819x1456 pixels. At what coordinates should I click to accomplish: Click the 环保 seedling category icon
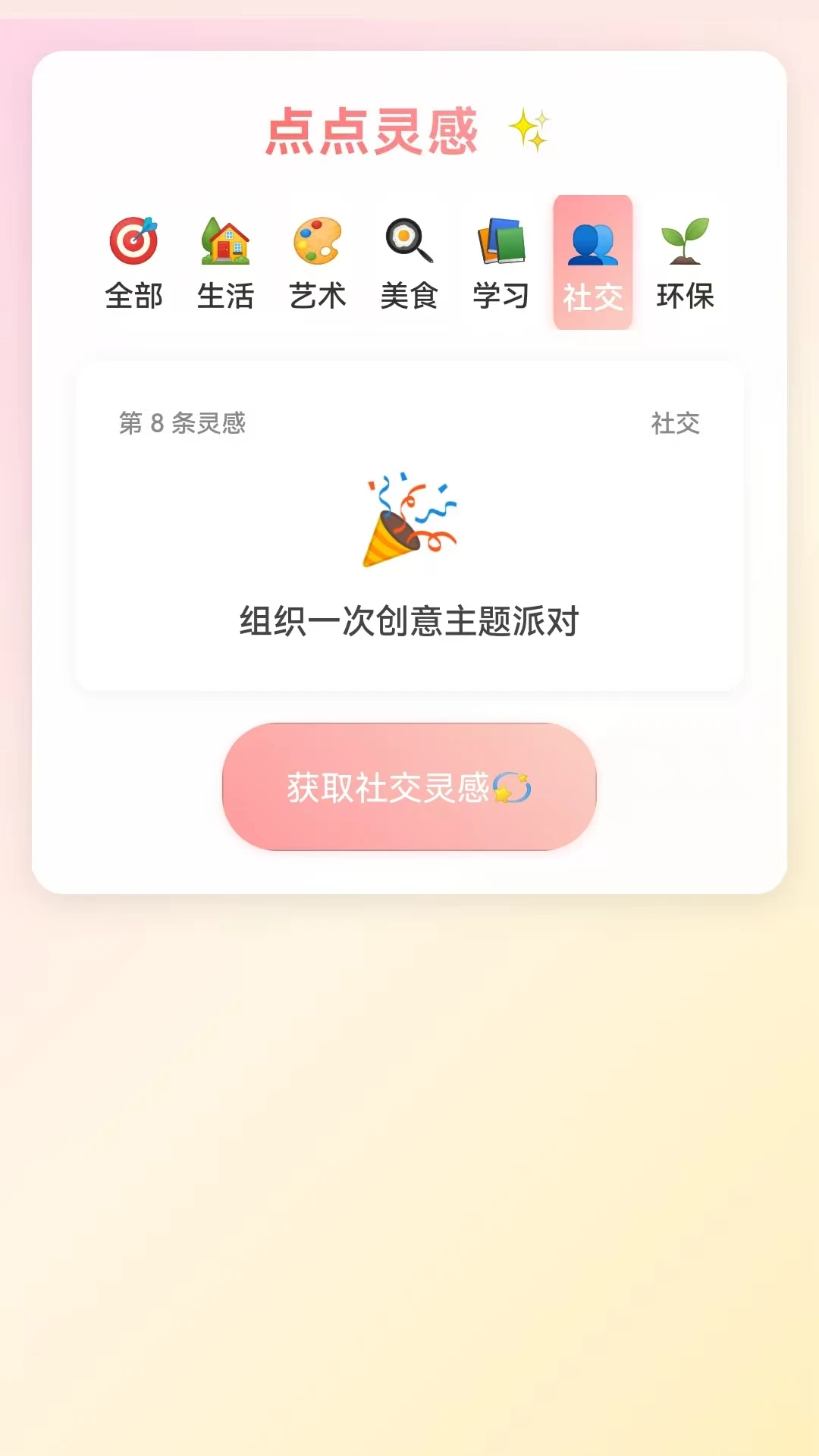[x=685, y=241]
